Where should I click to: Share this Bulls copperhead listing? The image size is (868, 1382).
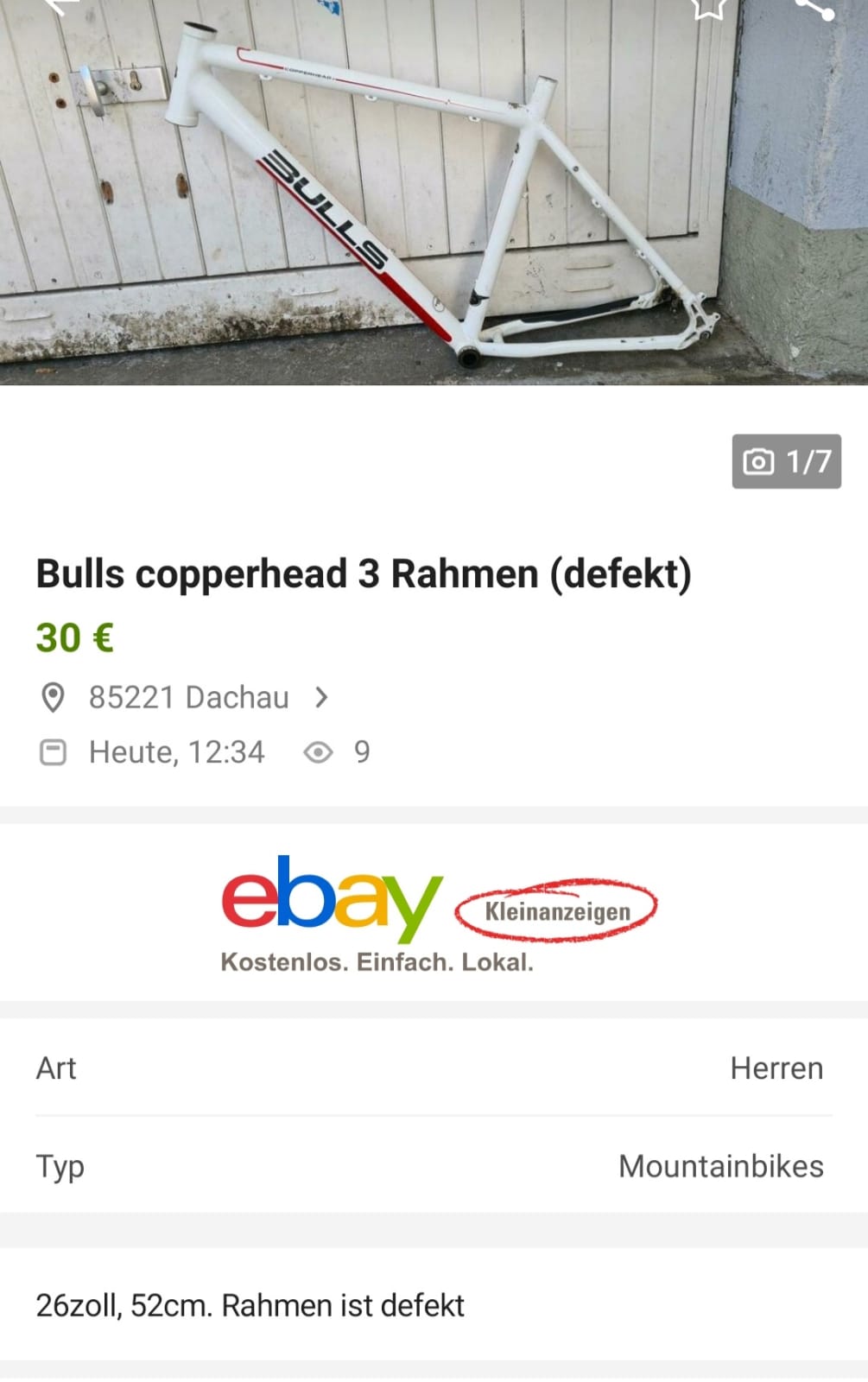click(814, 8)
